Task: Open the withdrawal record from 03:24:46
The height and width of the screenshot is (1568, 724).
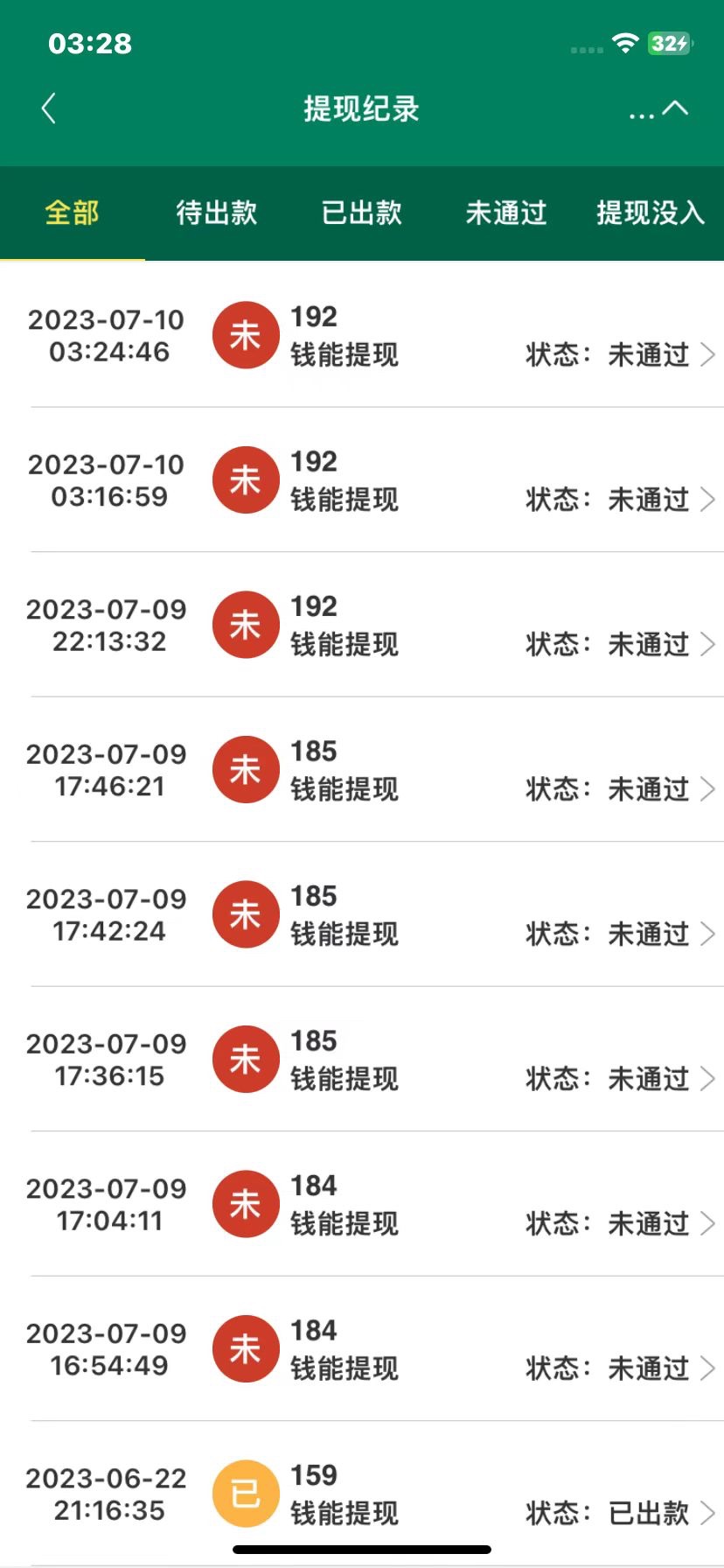Action: pos(362,336)
